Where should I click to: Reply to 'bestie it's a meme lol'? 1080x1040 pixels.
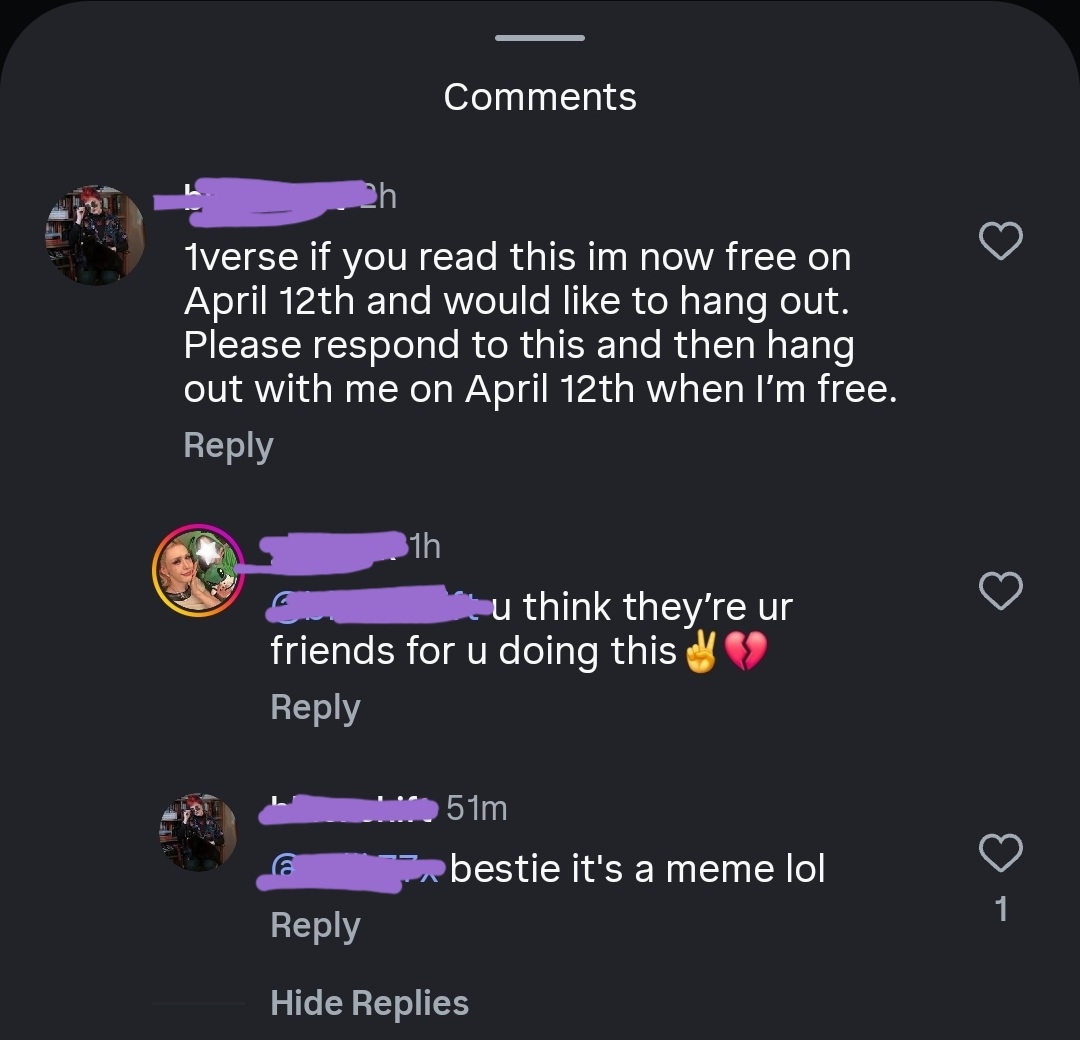(315, 925)
